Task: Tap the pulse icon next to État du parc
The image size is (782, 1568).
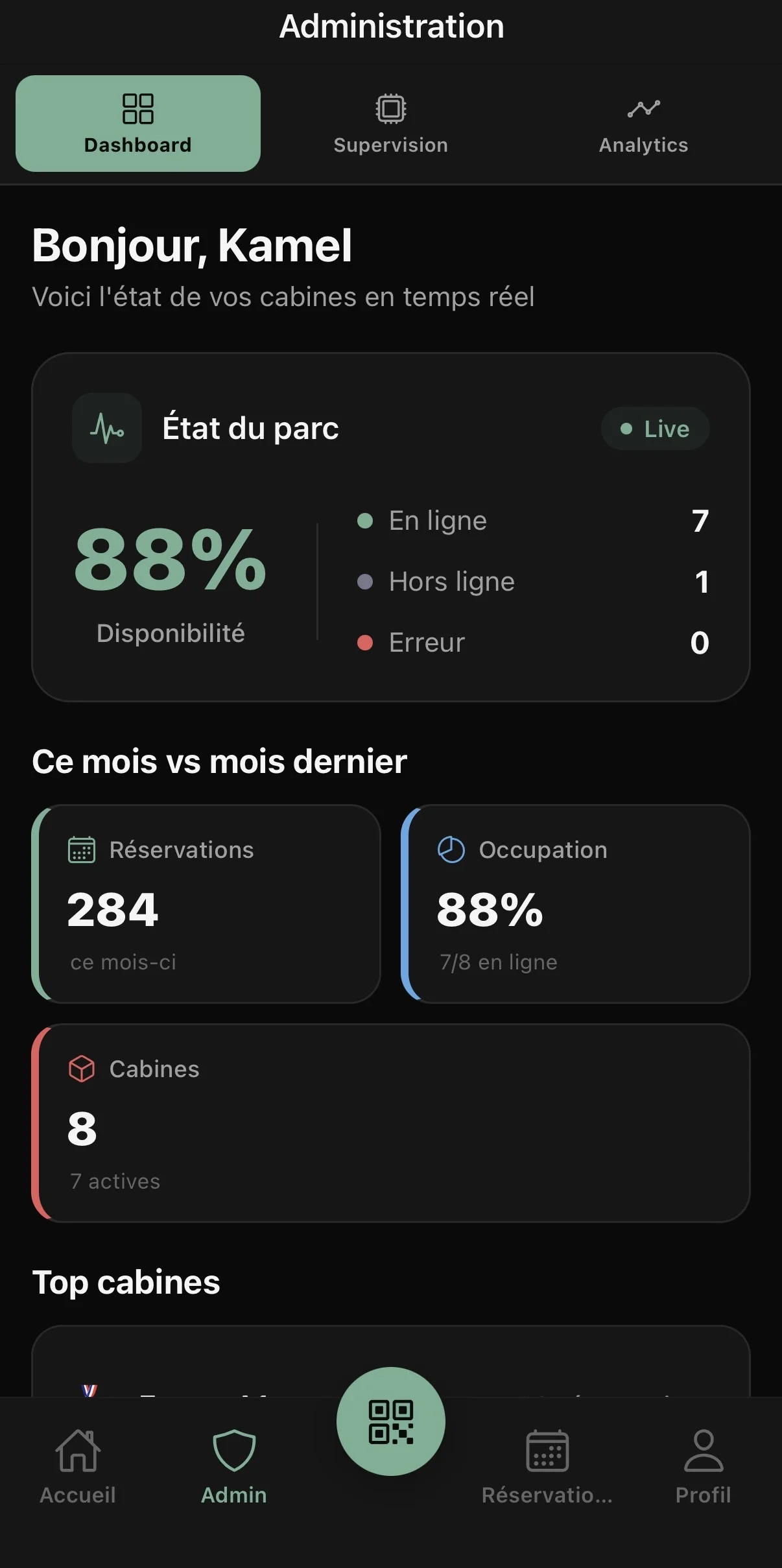Action: tap(106, 428)
